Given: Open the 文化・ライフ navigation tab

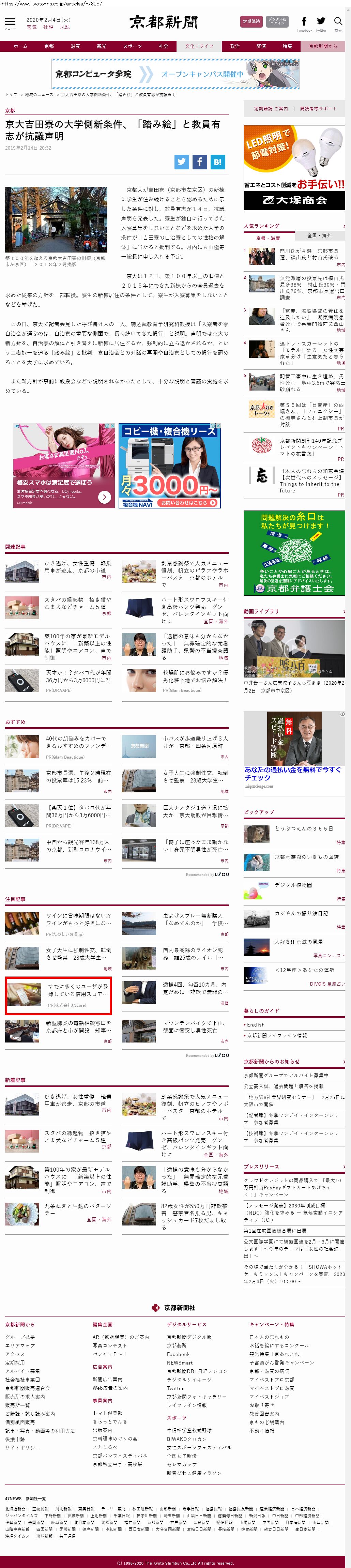Looking at the screenshot, I should (199, 46).
